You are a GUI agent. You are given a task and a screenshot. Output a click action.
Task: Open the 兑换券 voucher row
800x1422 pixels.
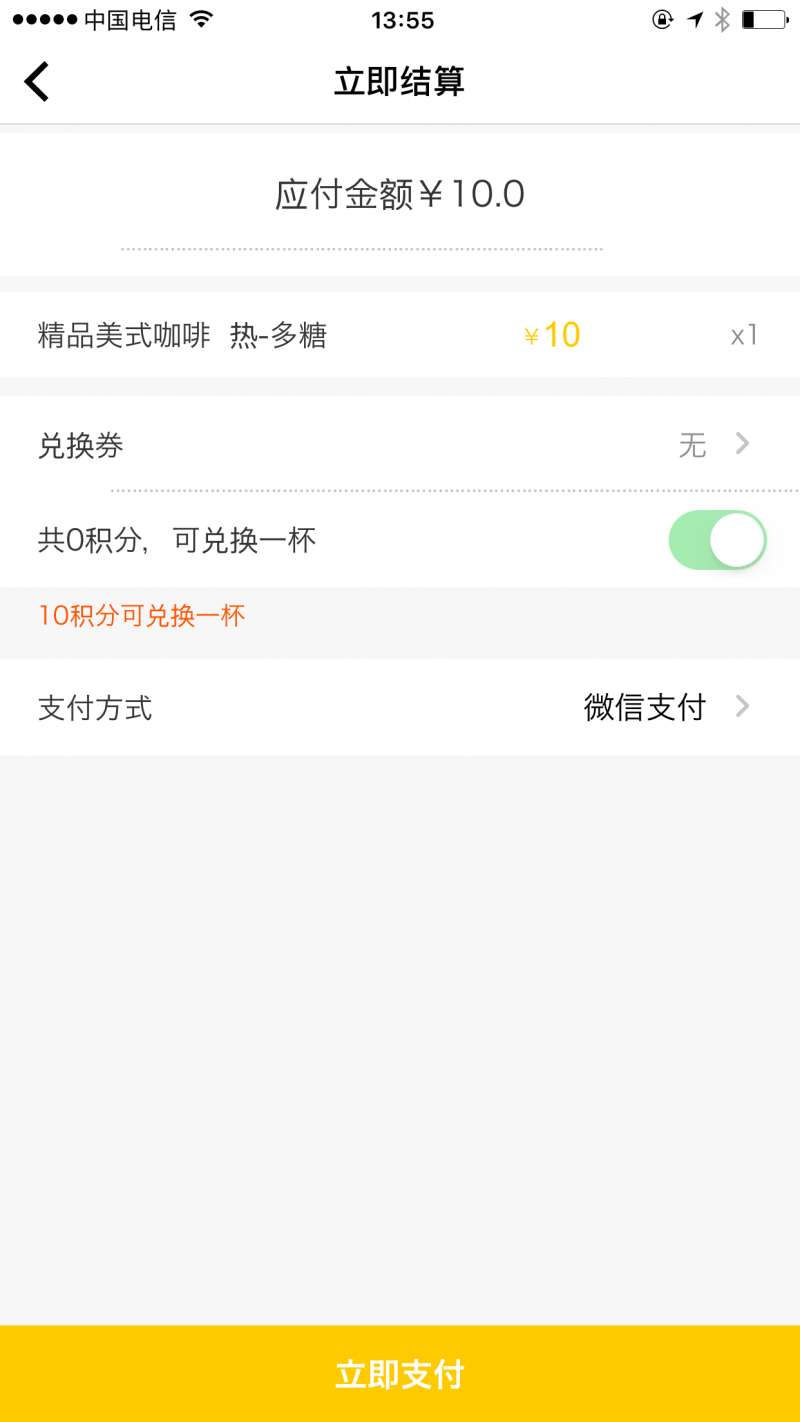pyautogui.click(x=400, y=444)
